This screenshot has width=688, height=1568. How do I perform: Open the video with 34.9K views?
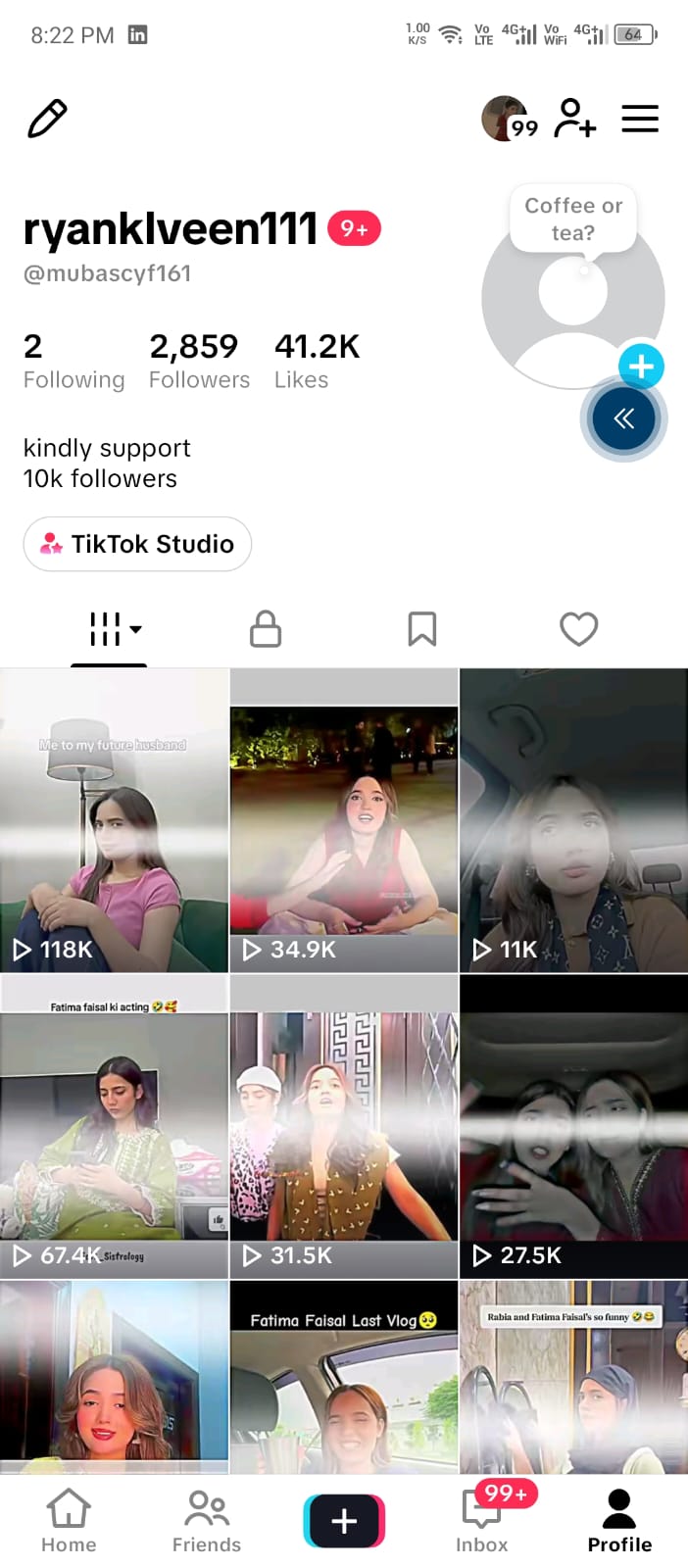344,820
